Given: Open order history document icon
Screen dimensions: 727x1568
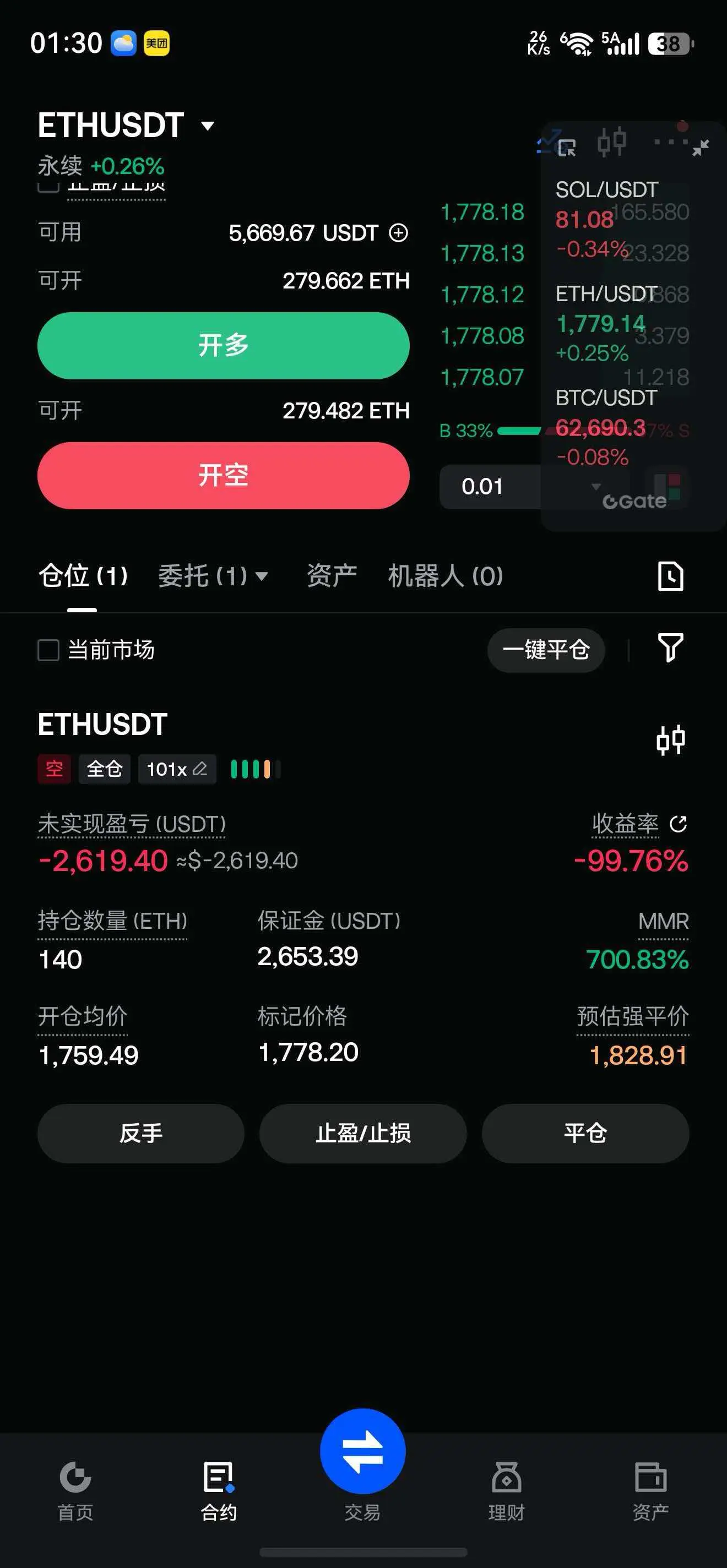Looking at the screenshot, I should pos(670,576).
